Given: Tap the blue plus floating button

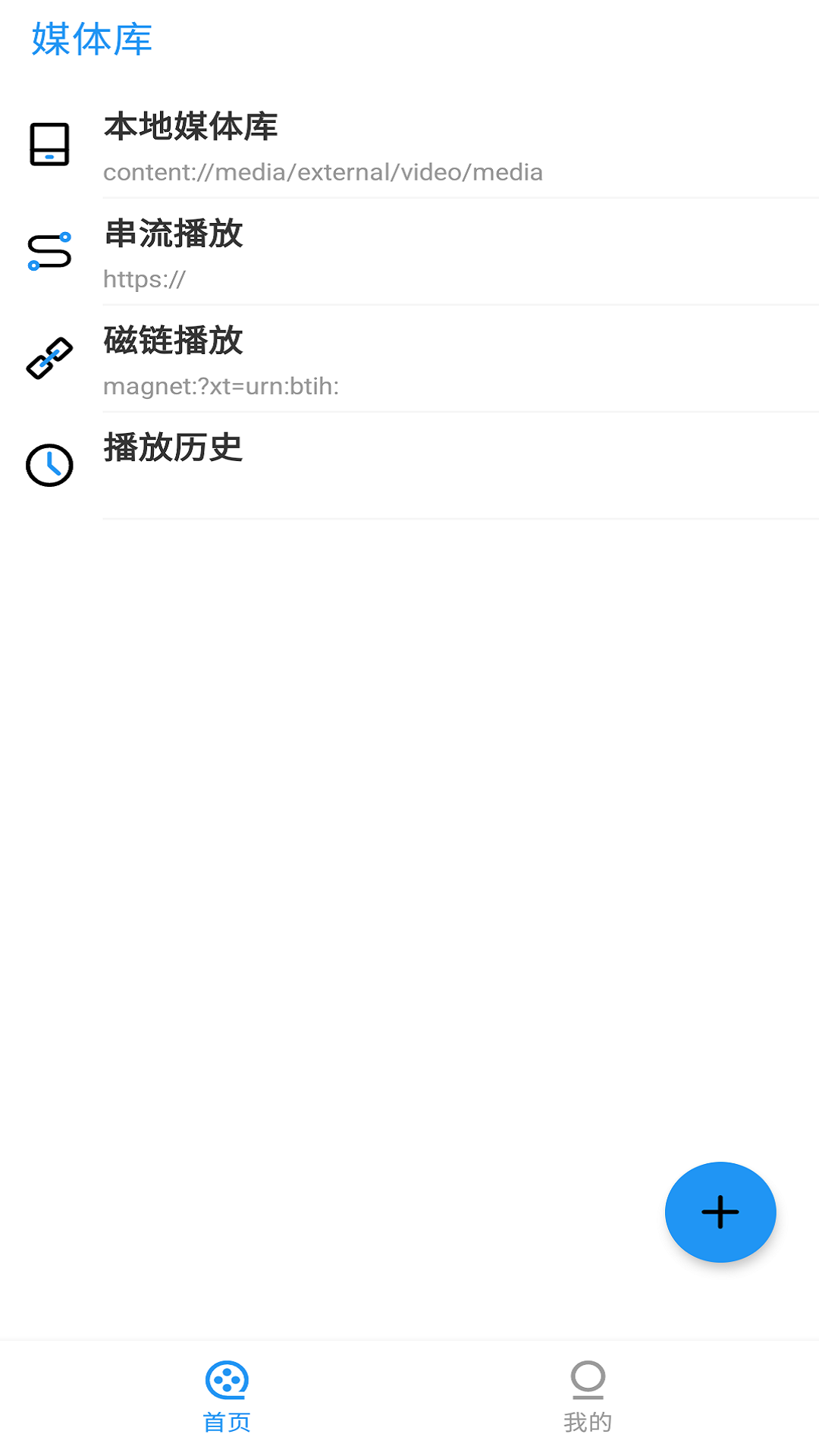Looking at the screenshot, I should click(x=720, y=1212).
